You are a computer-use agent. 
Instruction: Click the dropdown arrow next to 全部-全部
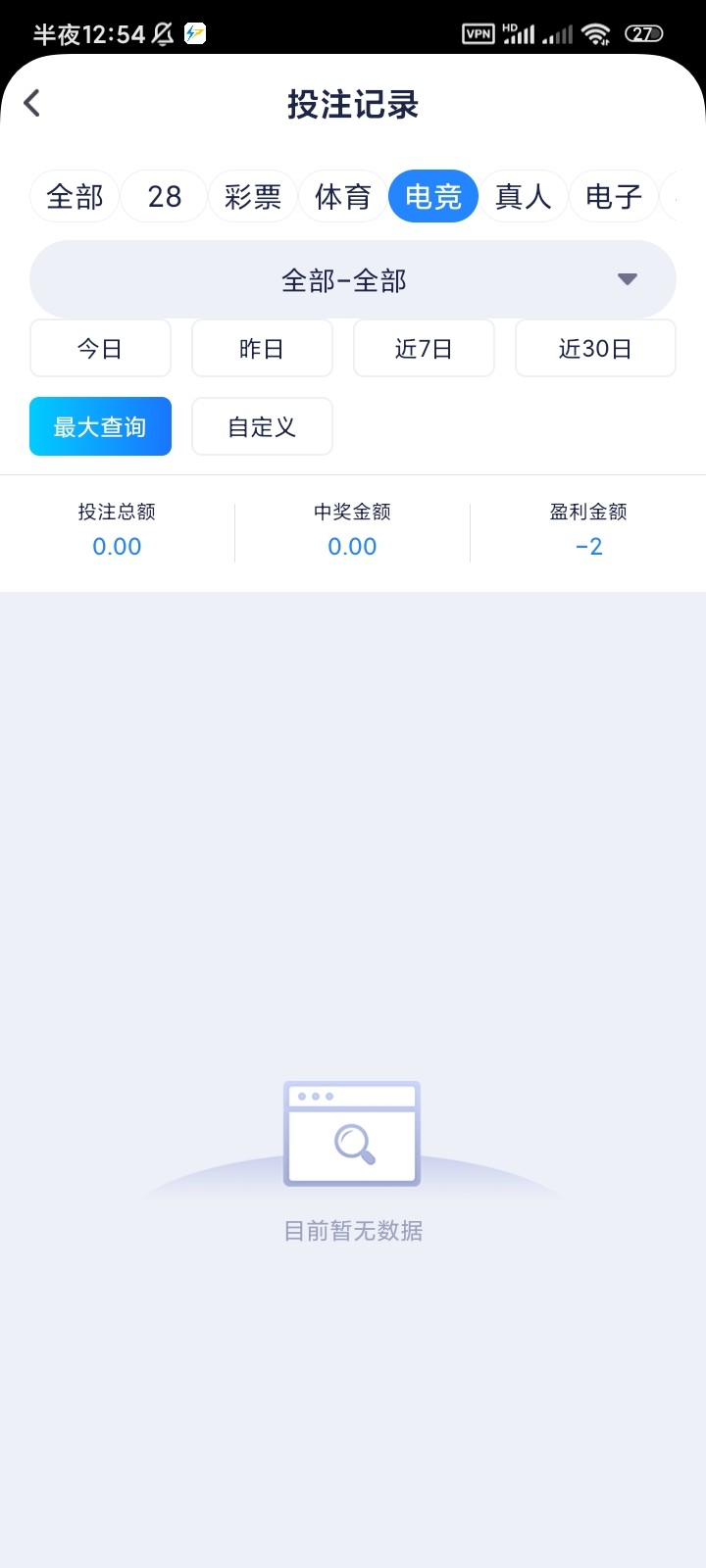627,279
